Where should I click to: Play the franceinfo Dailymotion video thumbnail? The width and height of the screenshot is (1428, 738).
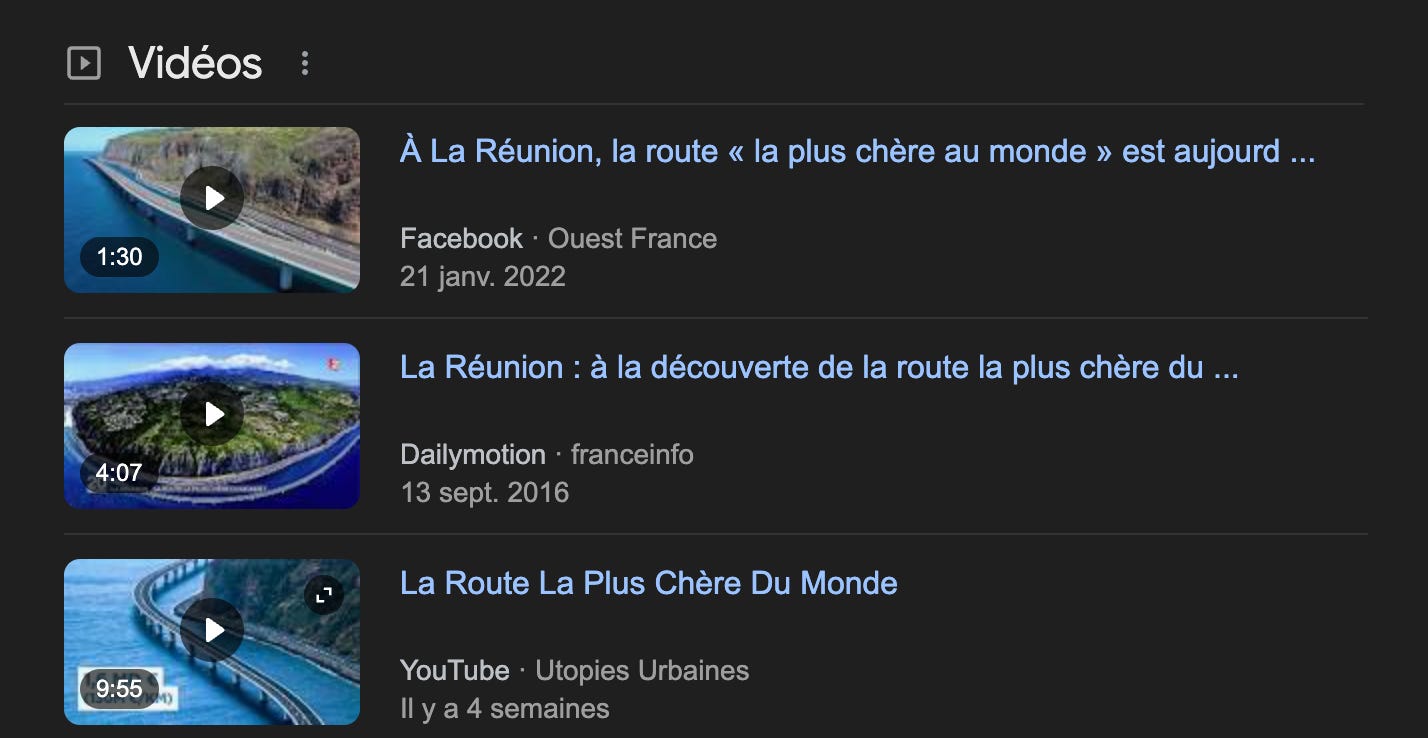pyautogui.click(x=212, y=414)
